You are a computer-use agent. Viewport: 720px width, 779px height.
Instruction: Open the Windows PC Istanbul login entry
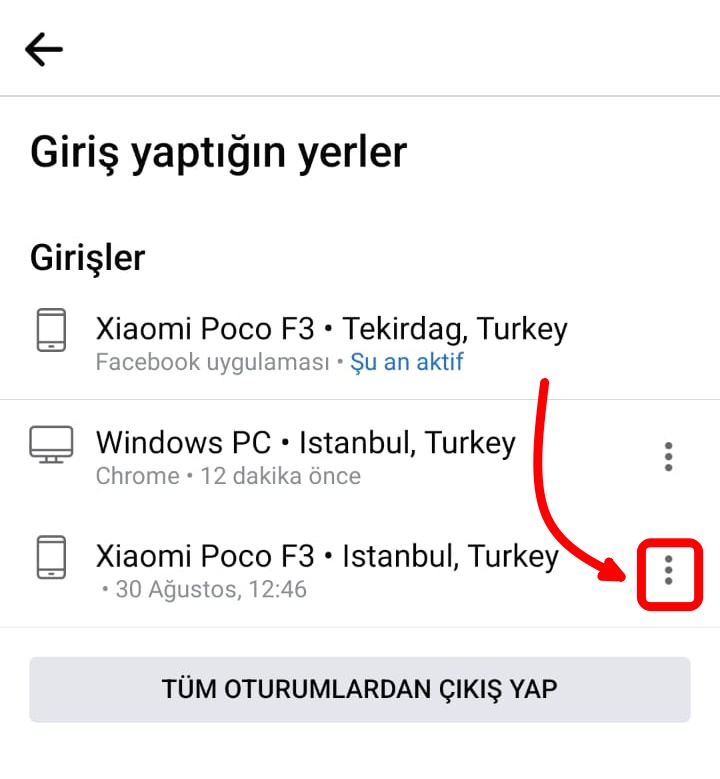(x=305, y=456)
